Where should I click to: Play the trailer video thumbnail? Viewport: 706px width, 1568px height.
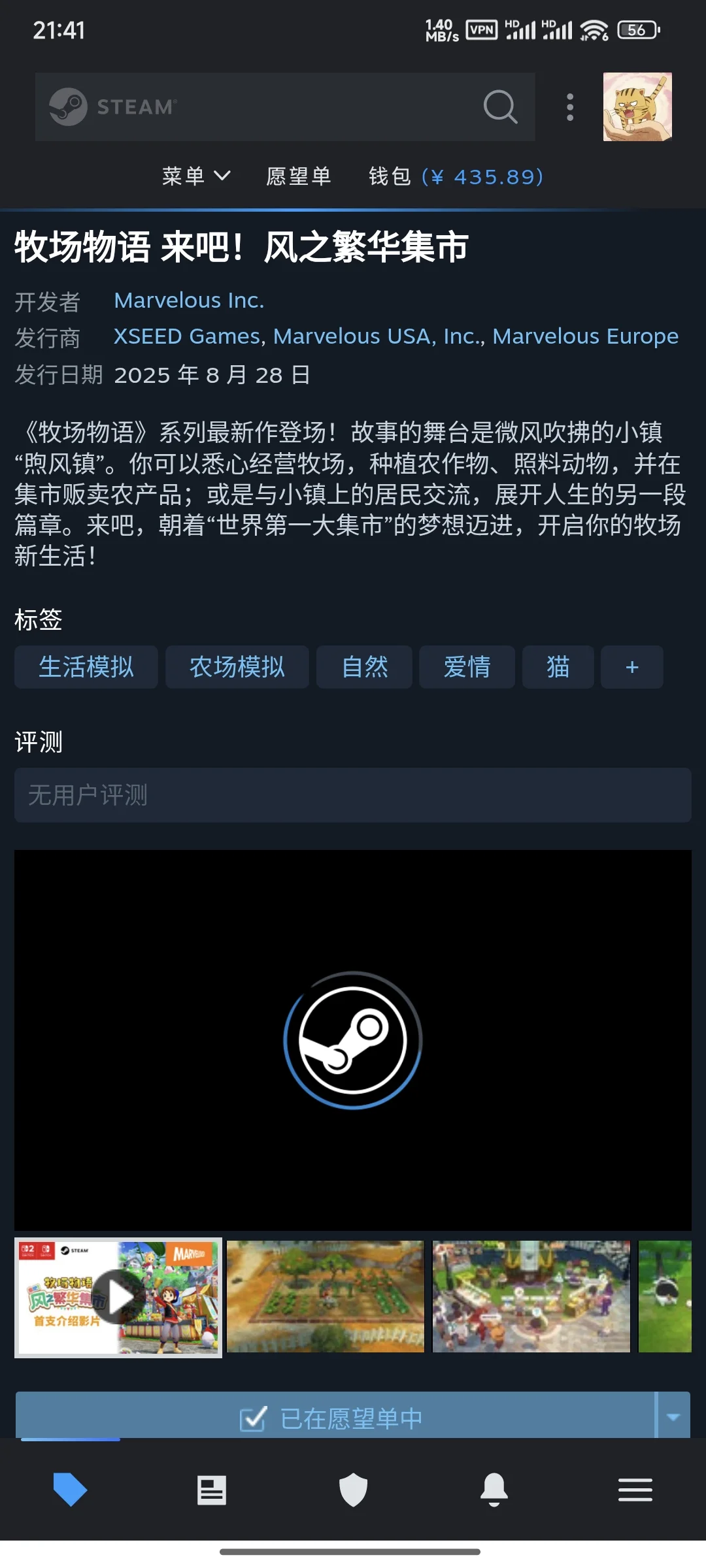118,1297
